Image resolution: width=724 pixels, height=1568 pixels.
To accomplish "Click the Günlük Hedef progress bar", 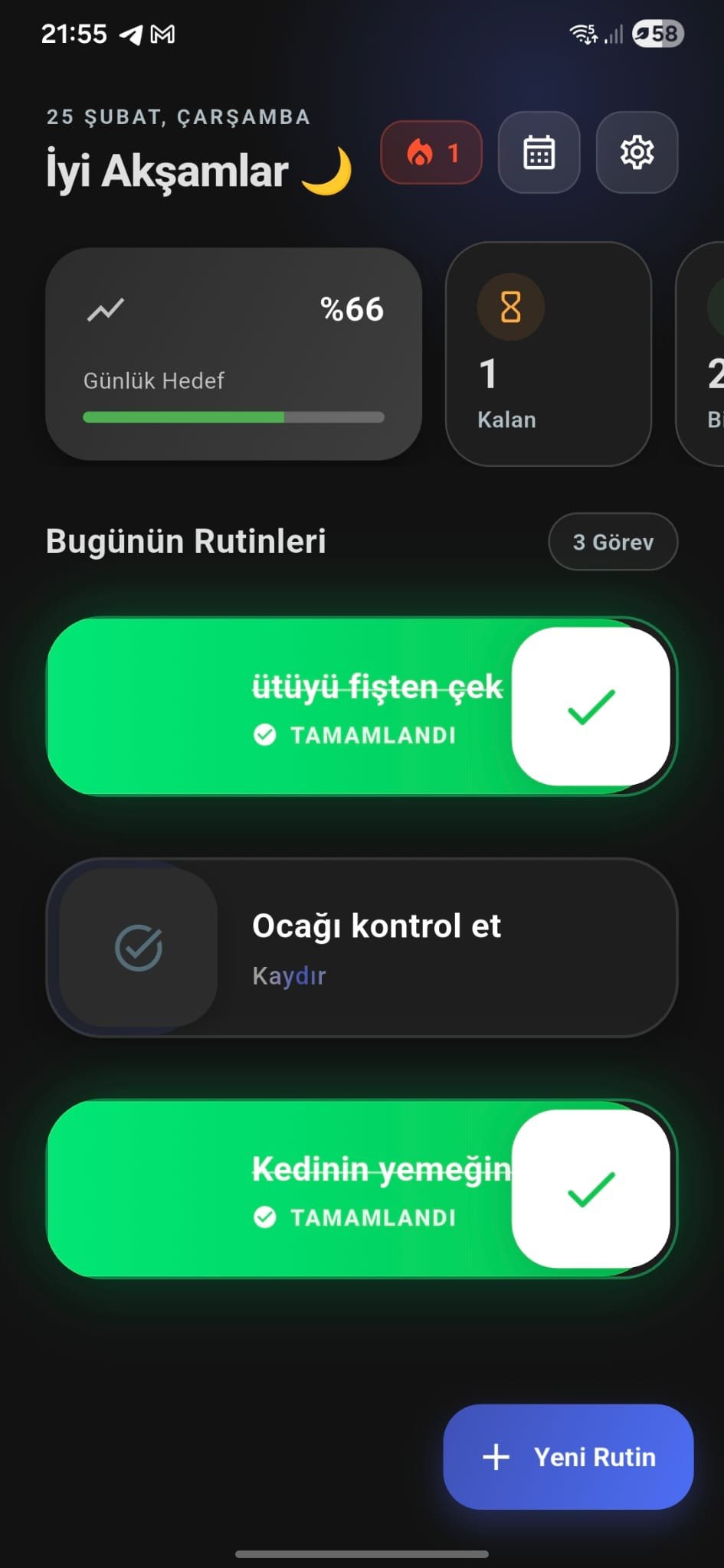I will 233,417.
